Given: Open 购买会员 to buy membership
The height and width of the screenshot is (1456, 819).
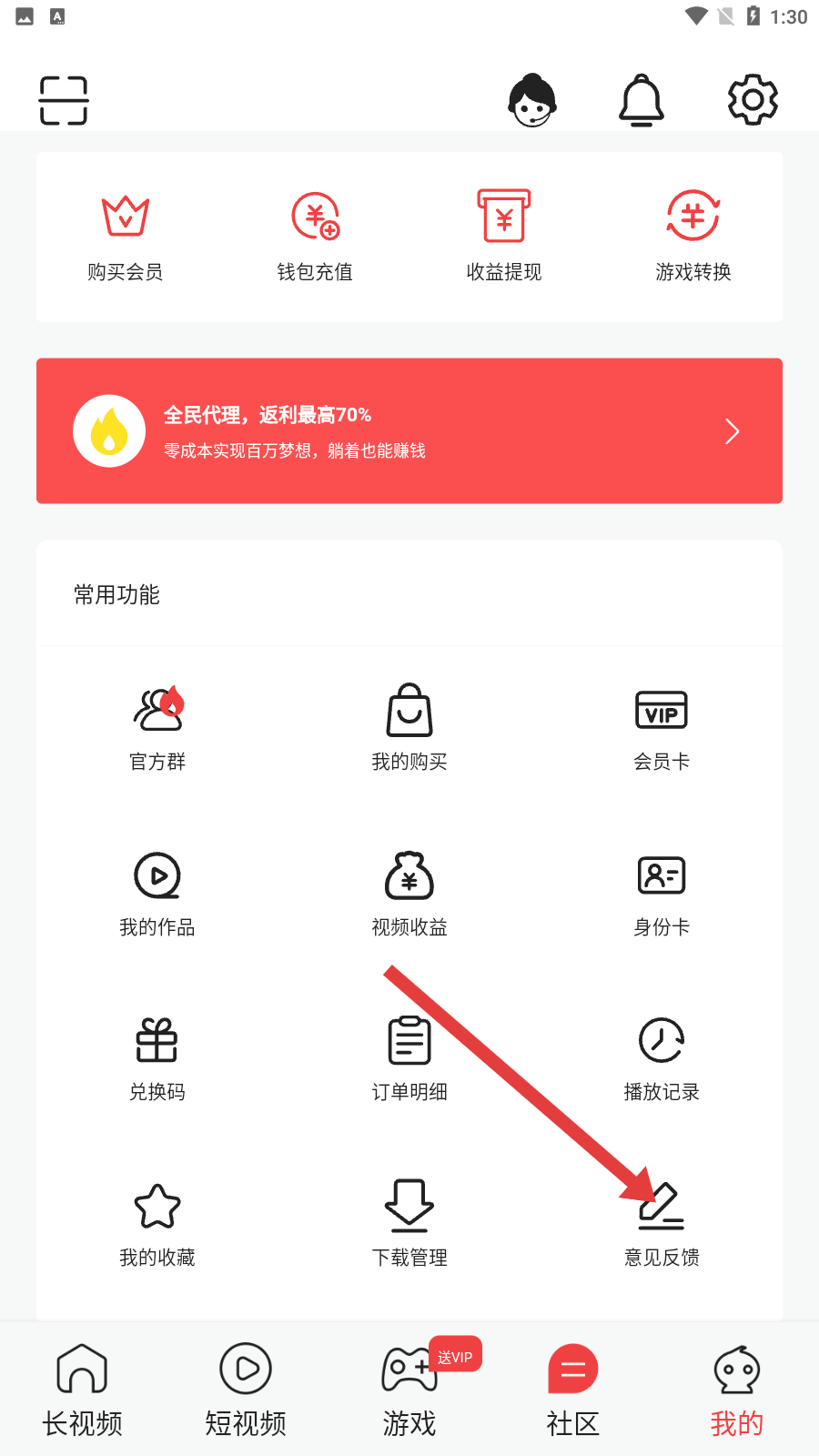Looking at the screenshot, I should pos(126,237).
